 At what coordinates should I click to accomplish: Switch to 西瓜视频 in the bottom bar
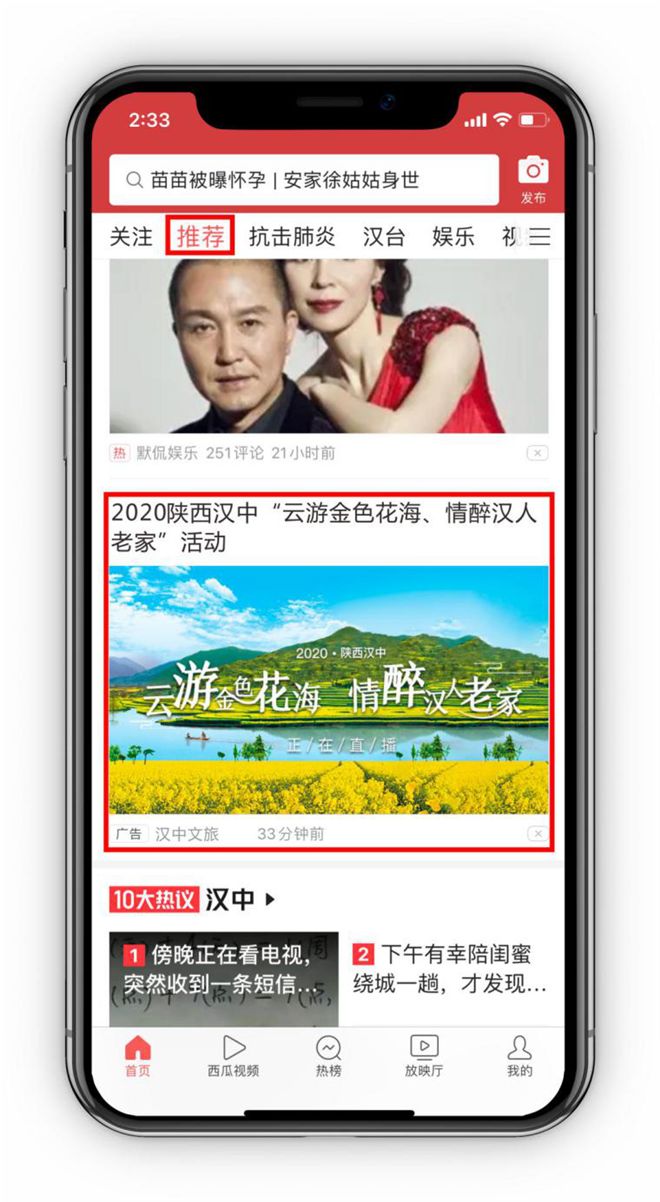233,1055
